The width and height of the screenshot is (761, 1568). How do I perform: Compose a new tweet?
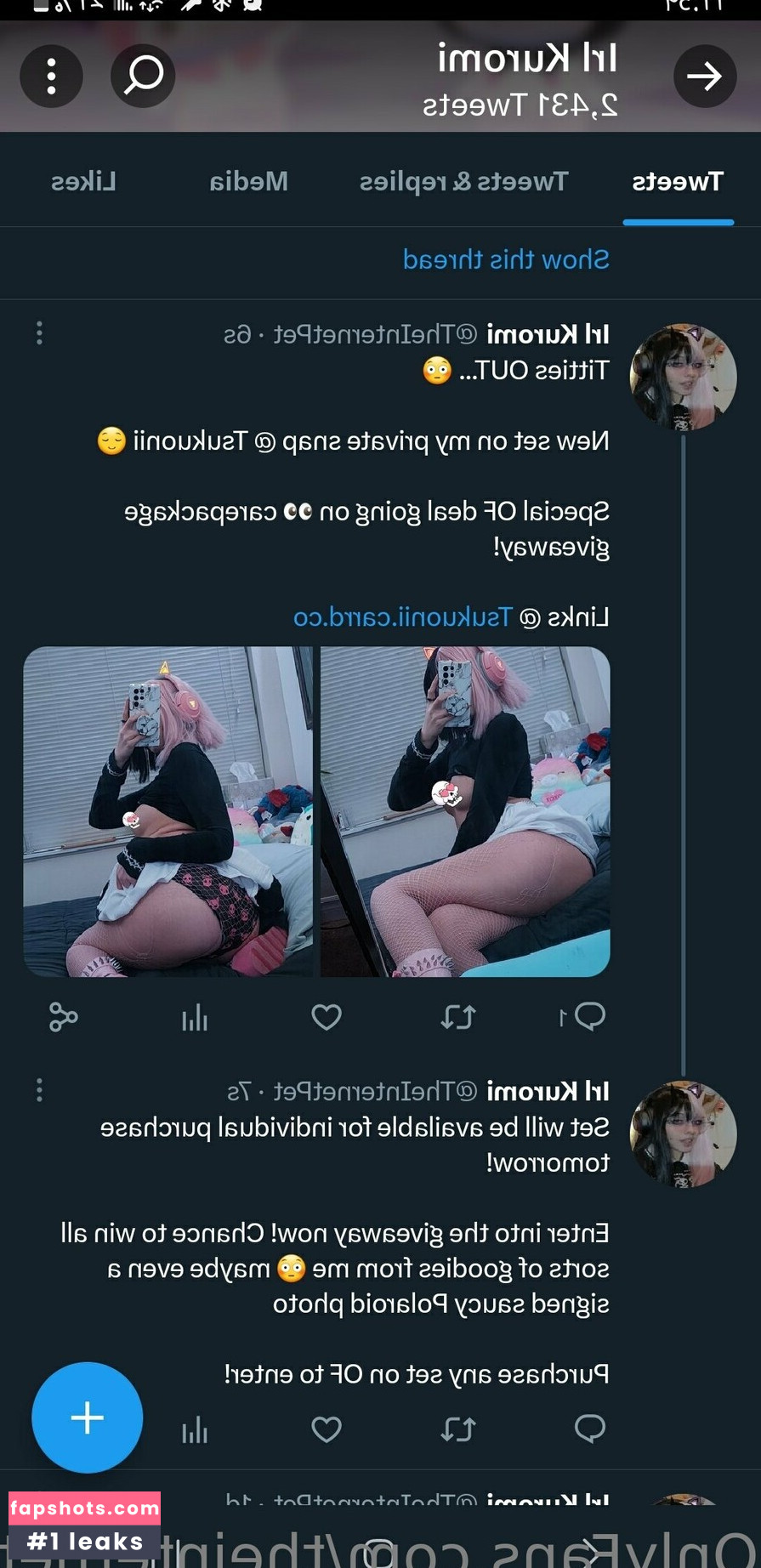87,1417
